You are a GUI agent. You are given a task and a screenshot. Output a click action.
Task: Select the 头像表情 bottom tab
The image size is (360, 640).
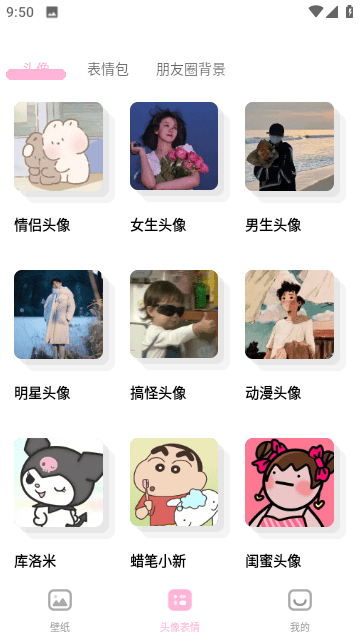pyautogui.click(x=180, y=610)
